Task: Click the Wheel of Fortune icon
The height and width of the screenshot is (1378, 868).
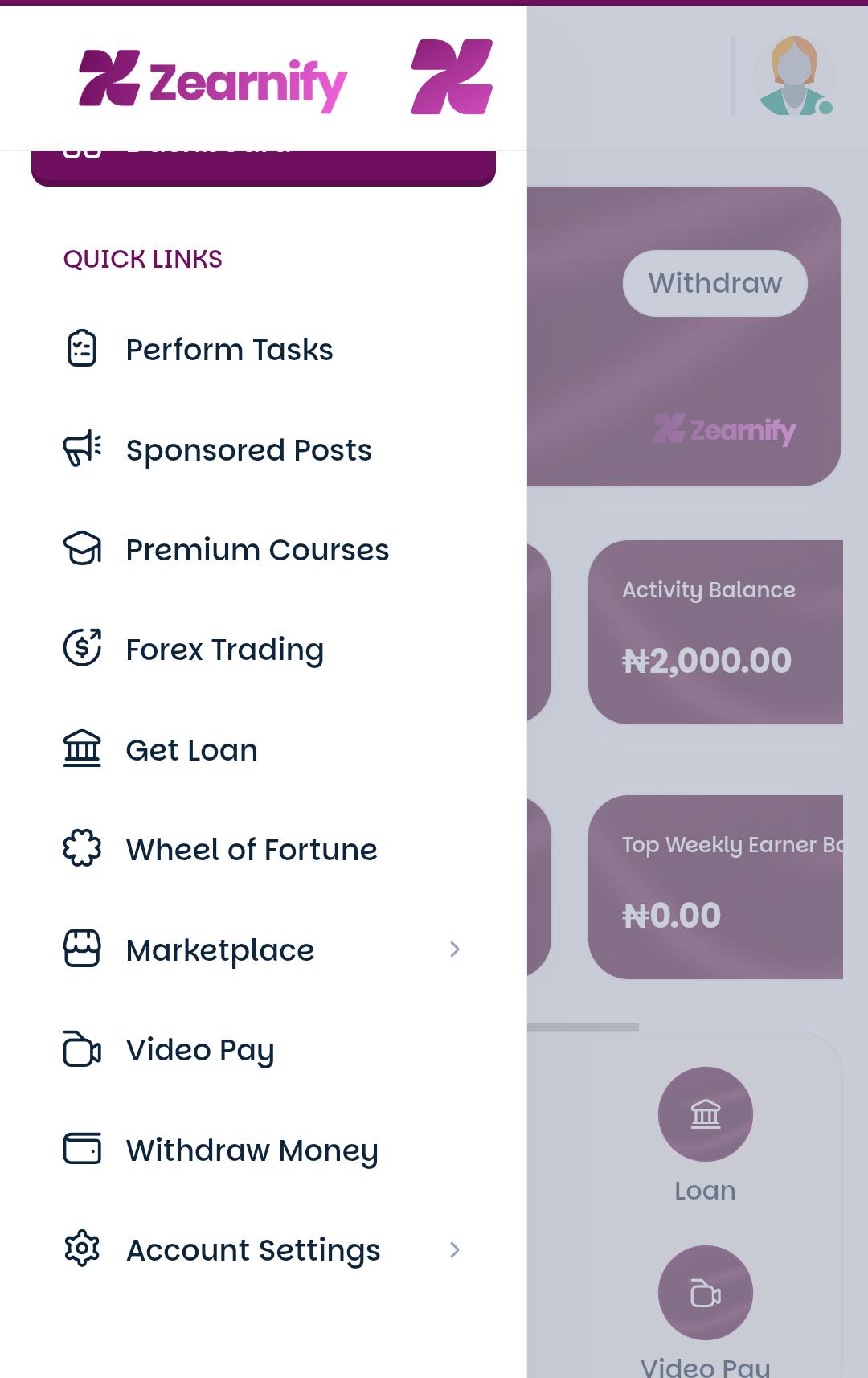Action: click(x=80, y=848)
